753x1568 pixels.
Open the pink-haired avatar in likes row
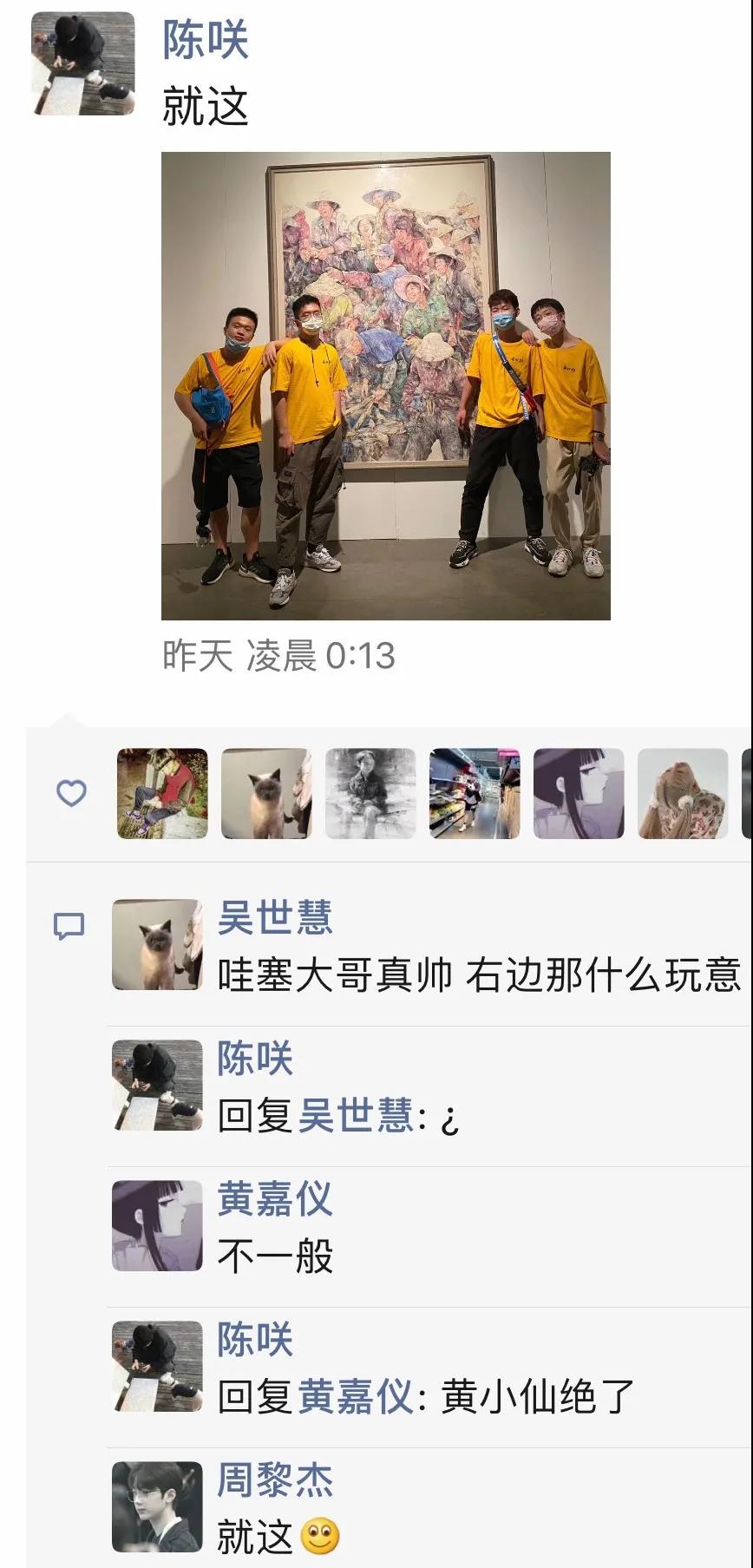pyautogui.click(x=683, y=793)
